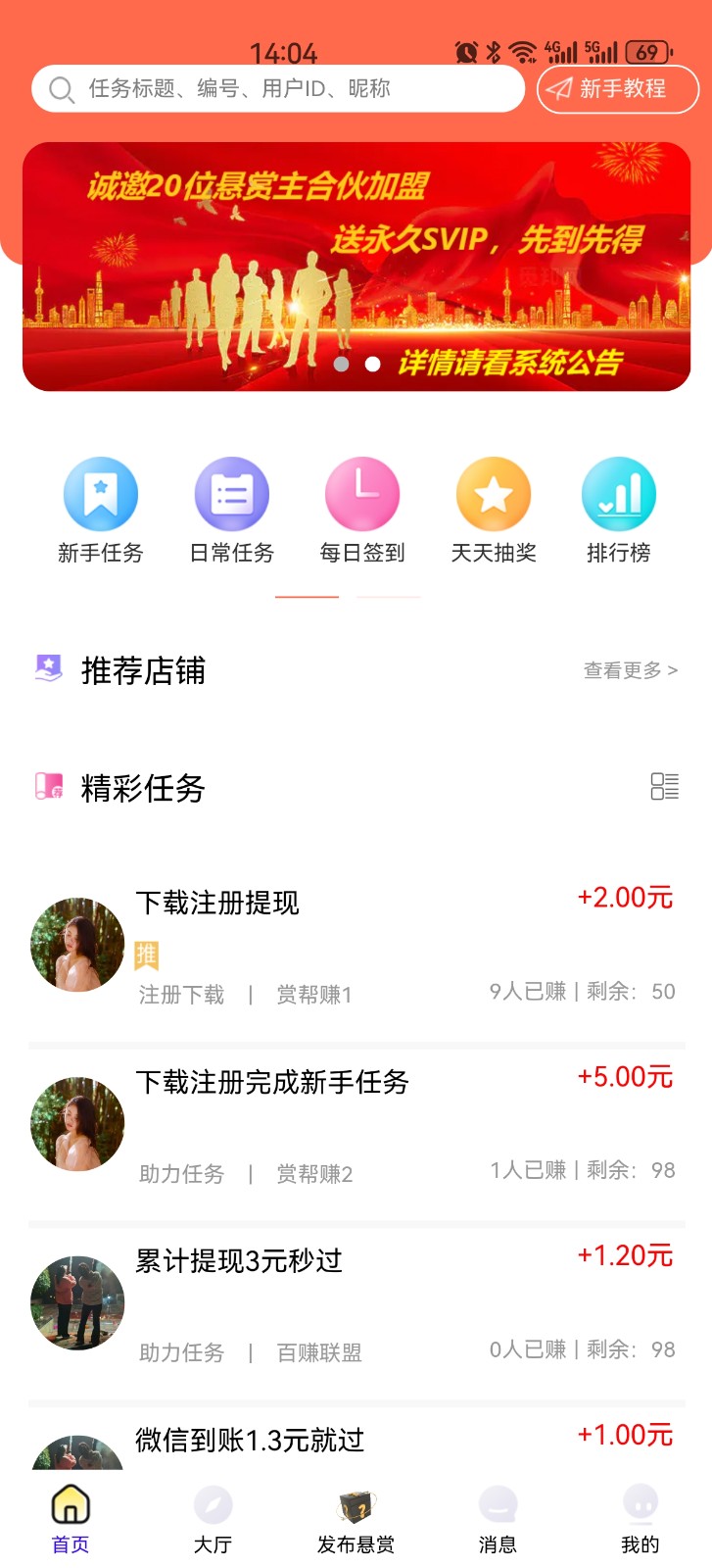Viewport: 712px width, 1568px height.
Task: Go to 日常任务 daily tasks
Action: [x=232, y=512]
